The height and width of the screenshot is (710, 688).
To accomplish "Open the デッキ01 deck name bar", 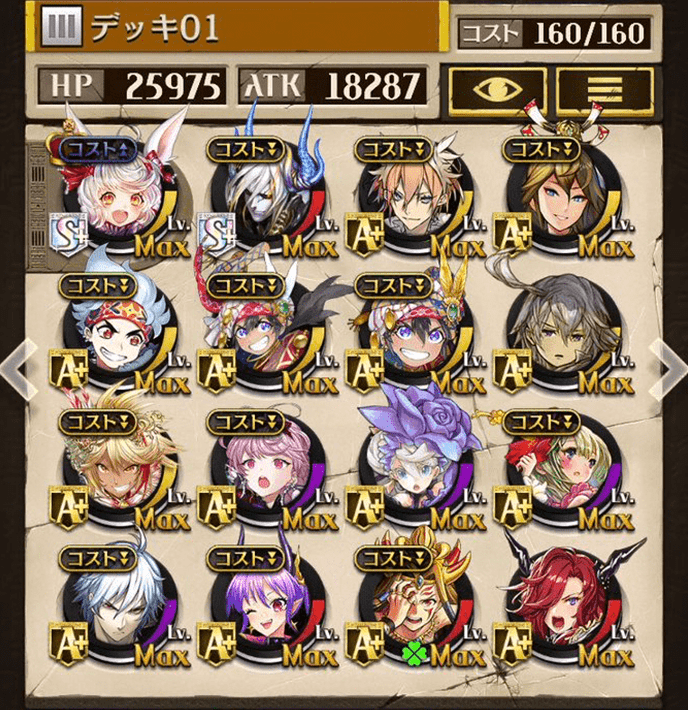I will click(x=240, y=27).
